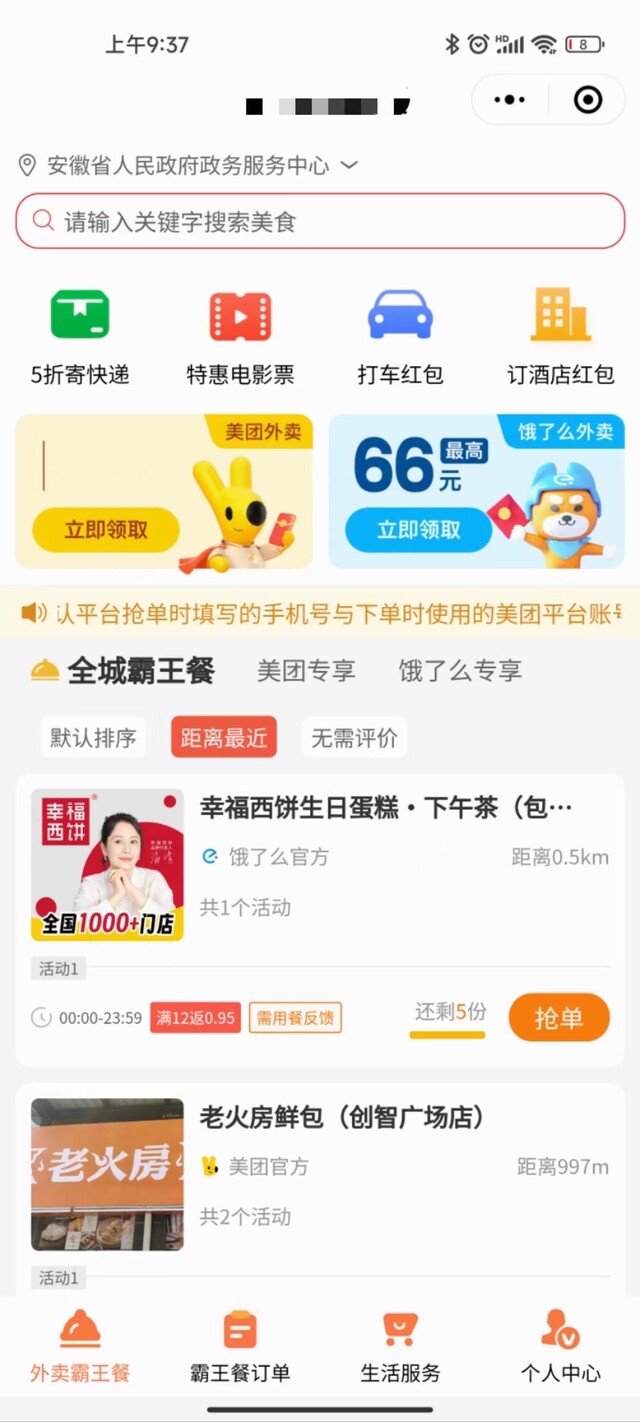Claim the 饿了么外卖 66元 red packet
Screen dimensions: 640x1422
tap(418, 529)
